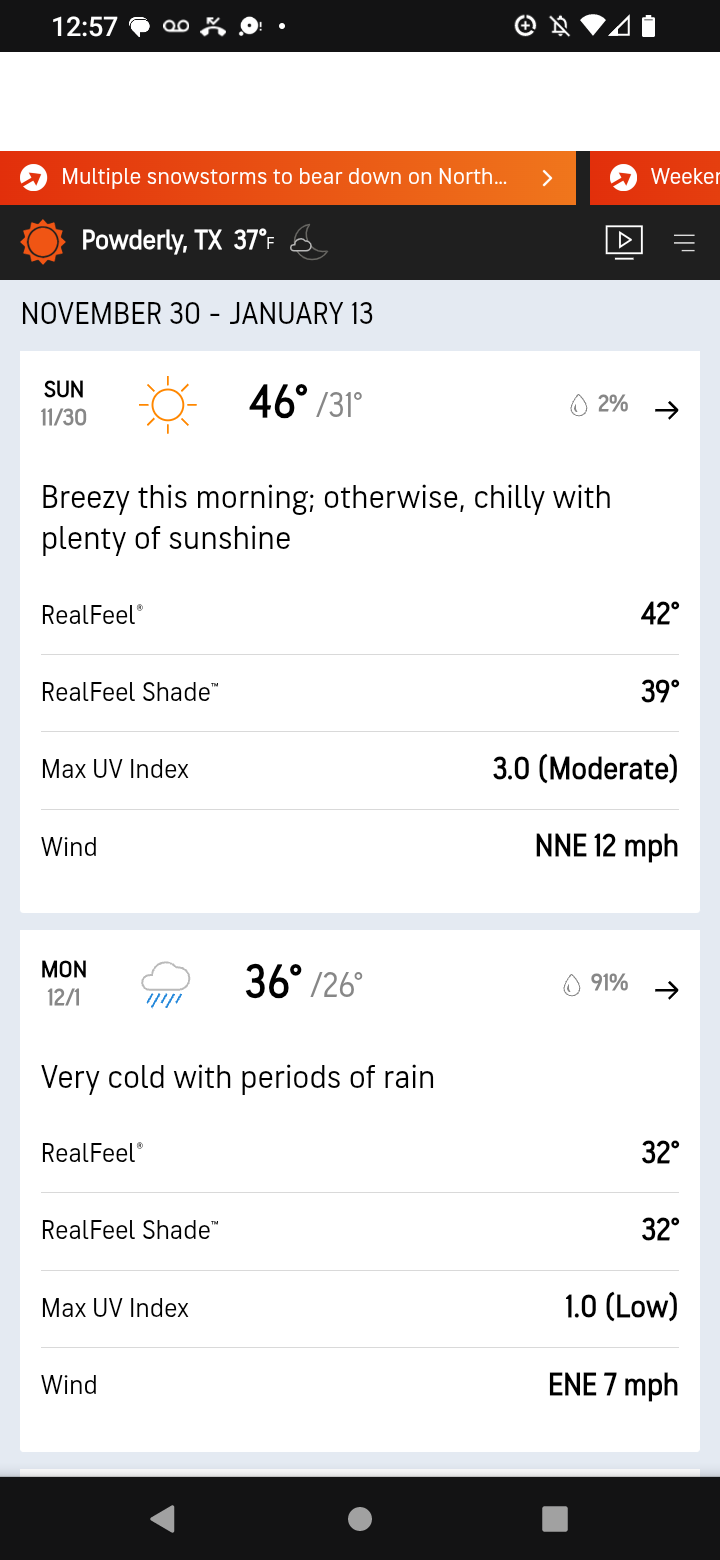Tap the AccuWeather sun logo
720x1560 pixels.
point(43,242)
